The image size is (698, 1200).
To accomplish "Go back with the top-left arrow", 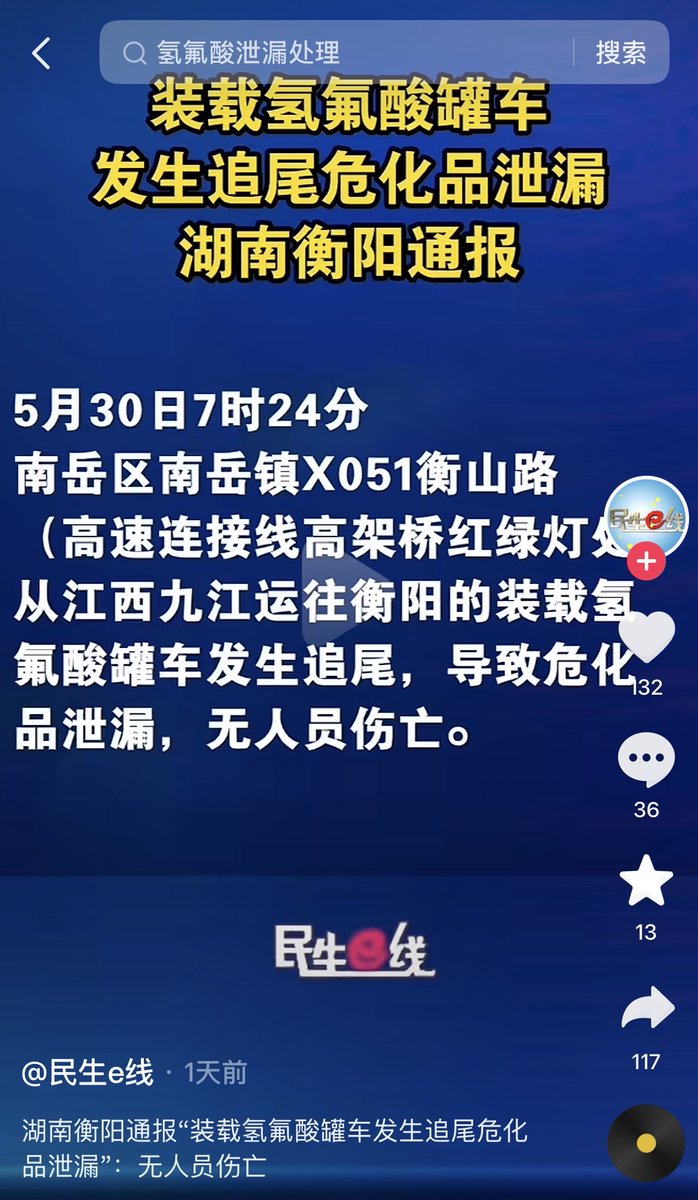I will (41, 53).
